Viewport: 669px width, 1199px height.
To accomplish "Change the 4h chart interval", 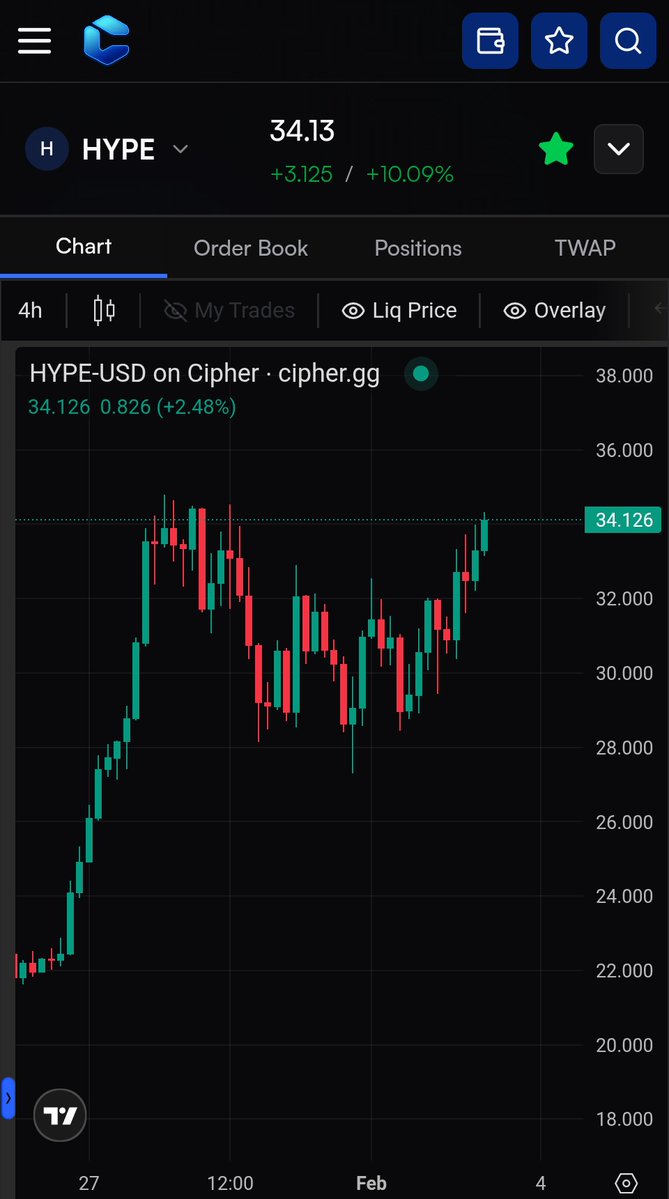I will pos(31,311).
